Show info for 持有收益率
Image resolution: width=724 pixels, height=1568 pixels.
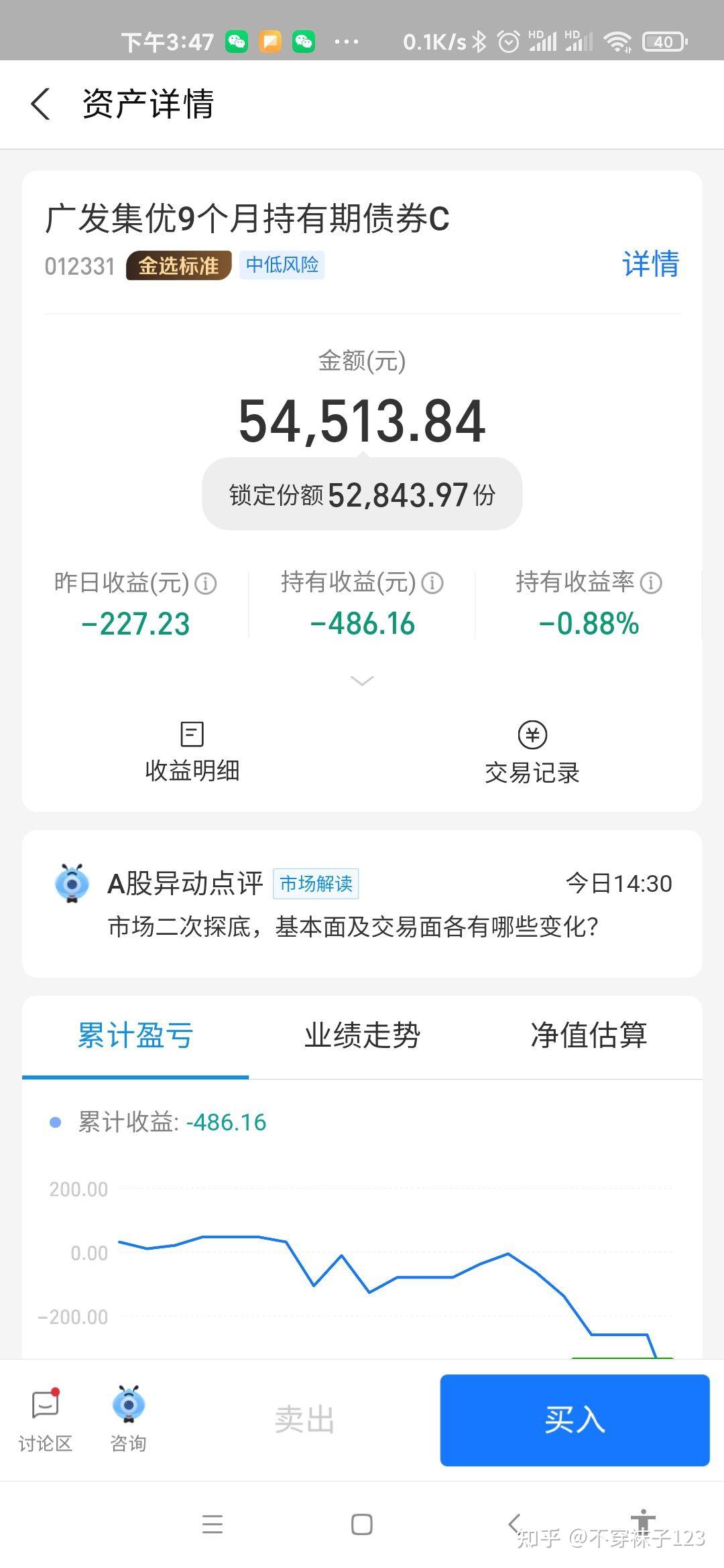pos(651,583)
